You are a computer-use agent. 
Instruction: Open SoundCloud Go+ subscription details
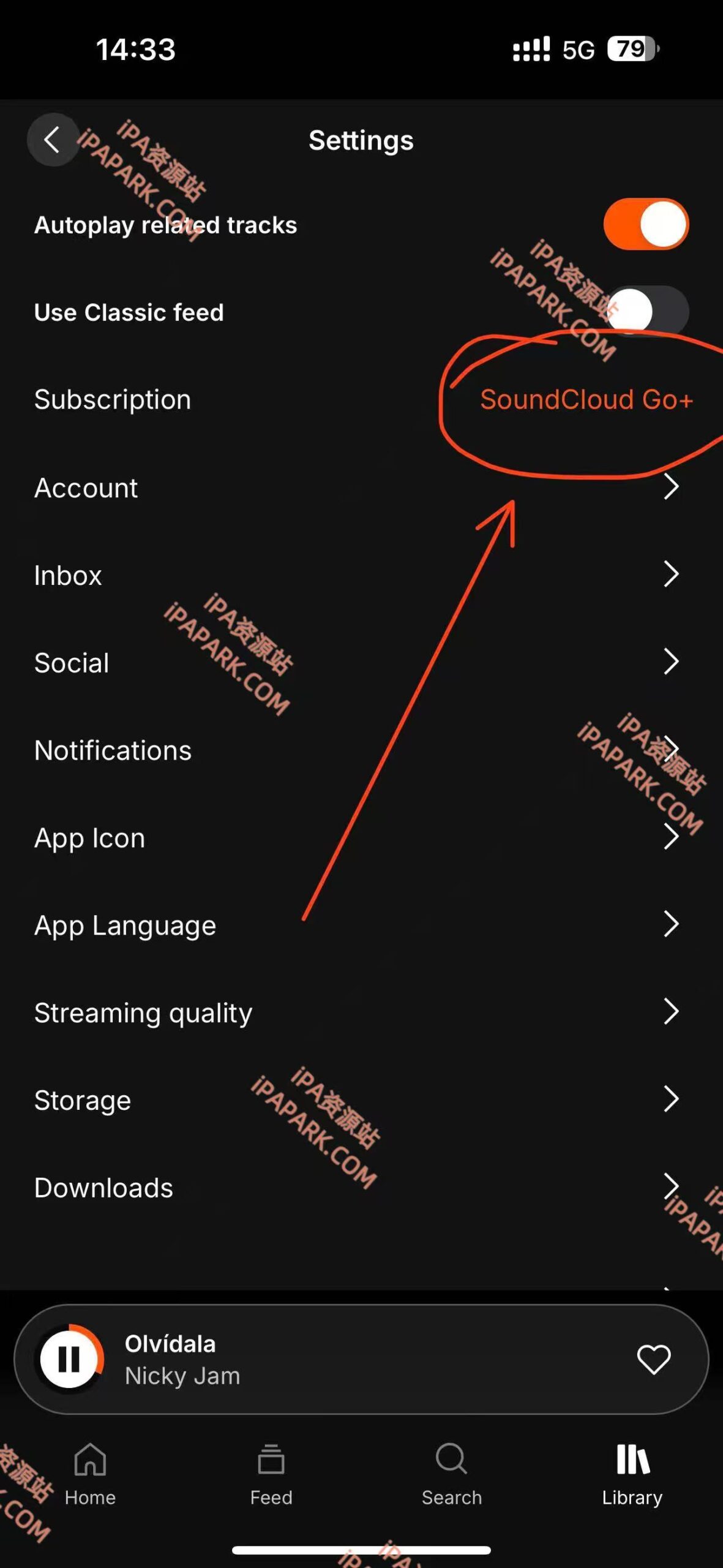coord(586,400)
